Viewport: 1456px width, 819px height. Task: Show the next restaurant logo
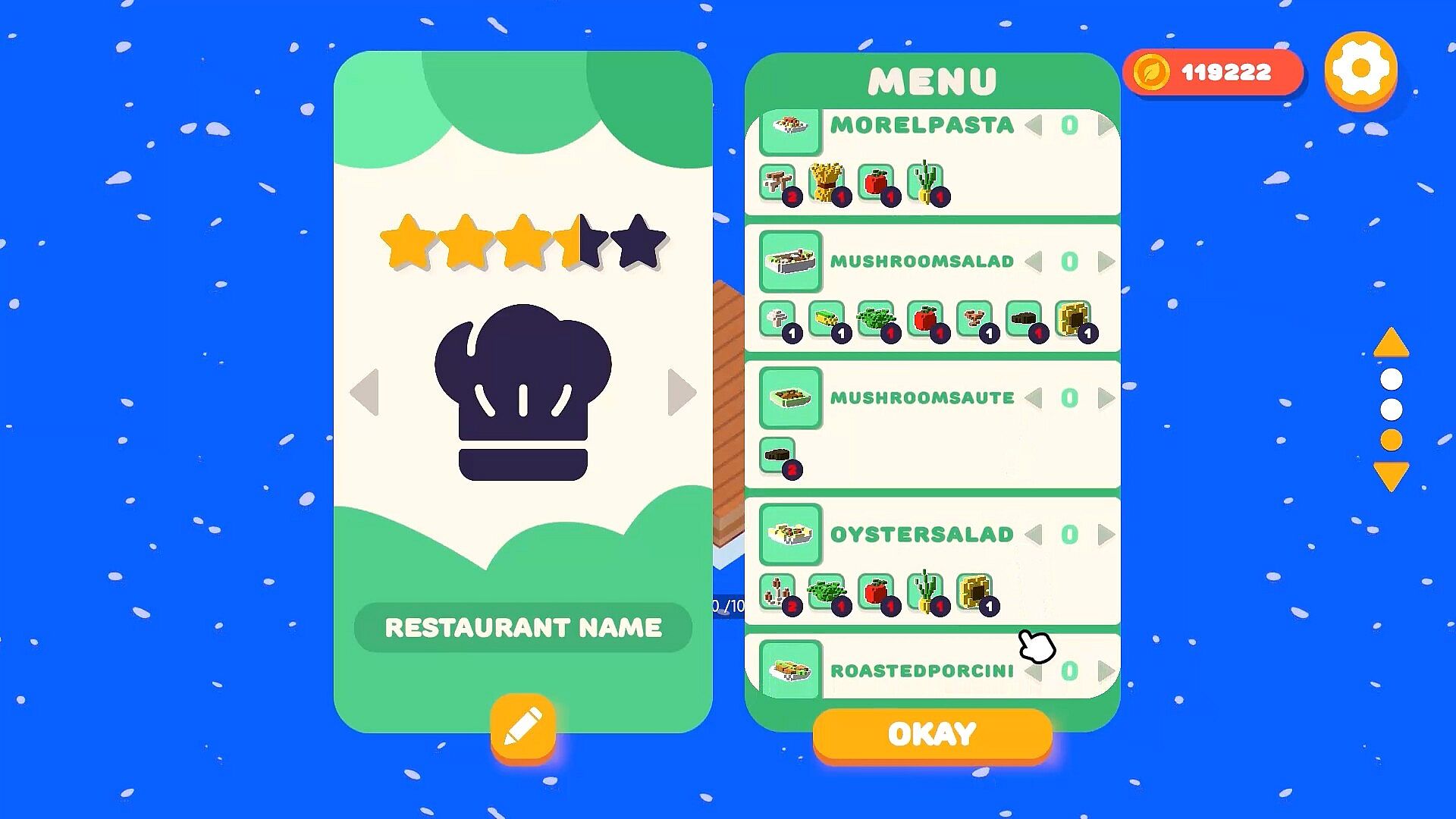[x=681, y=392]
